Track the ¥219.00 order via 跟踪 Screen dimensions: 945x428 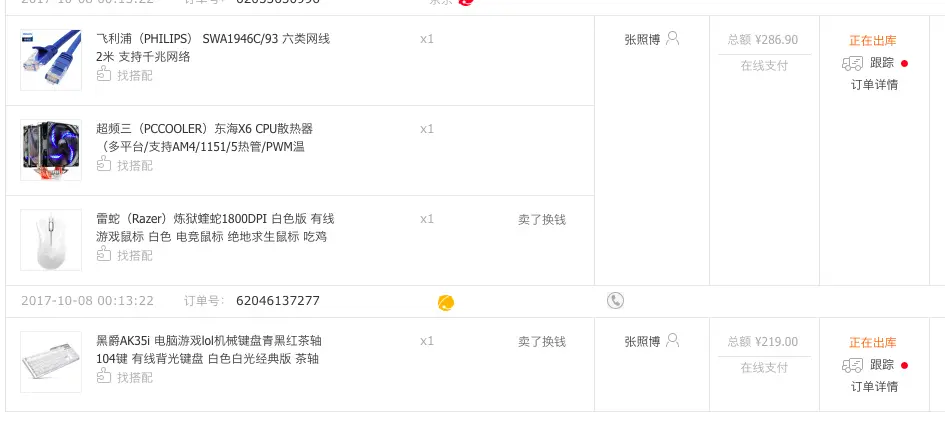coord(881,365)
